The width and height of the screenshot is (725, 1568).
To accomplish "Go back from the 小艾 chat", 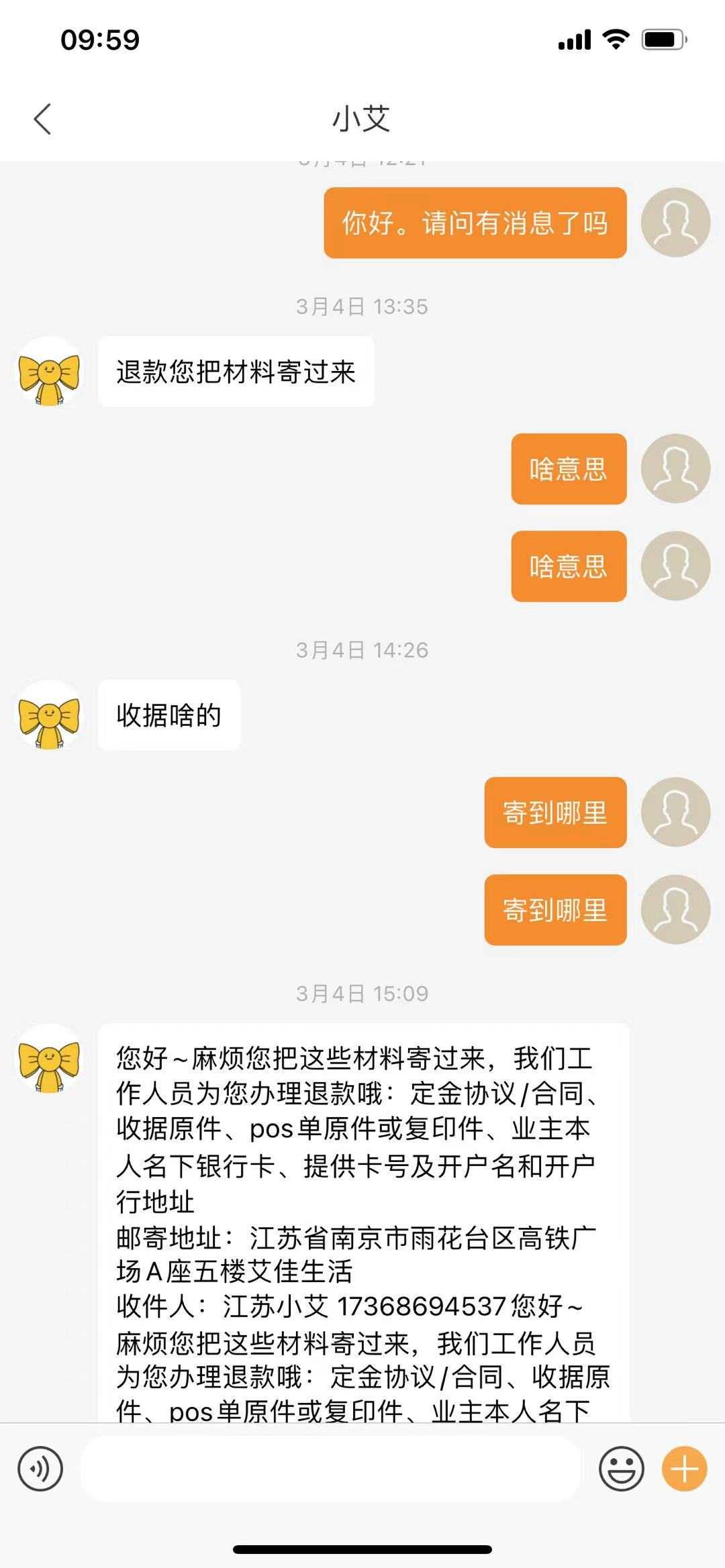I will 42,119.
